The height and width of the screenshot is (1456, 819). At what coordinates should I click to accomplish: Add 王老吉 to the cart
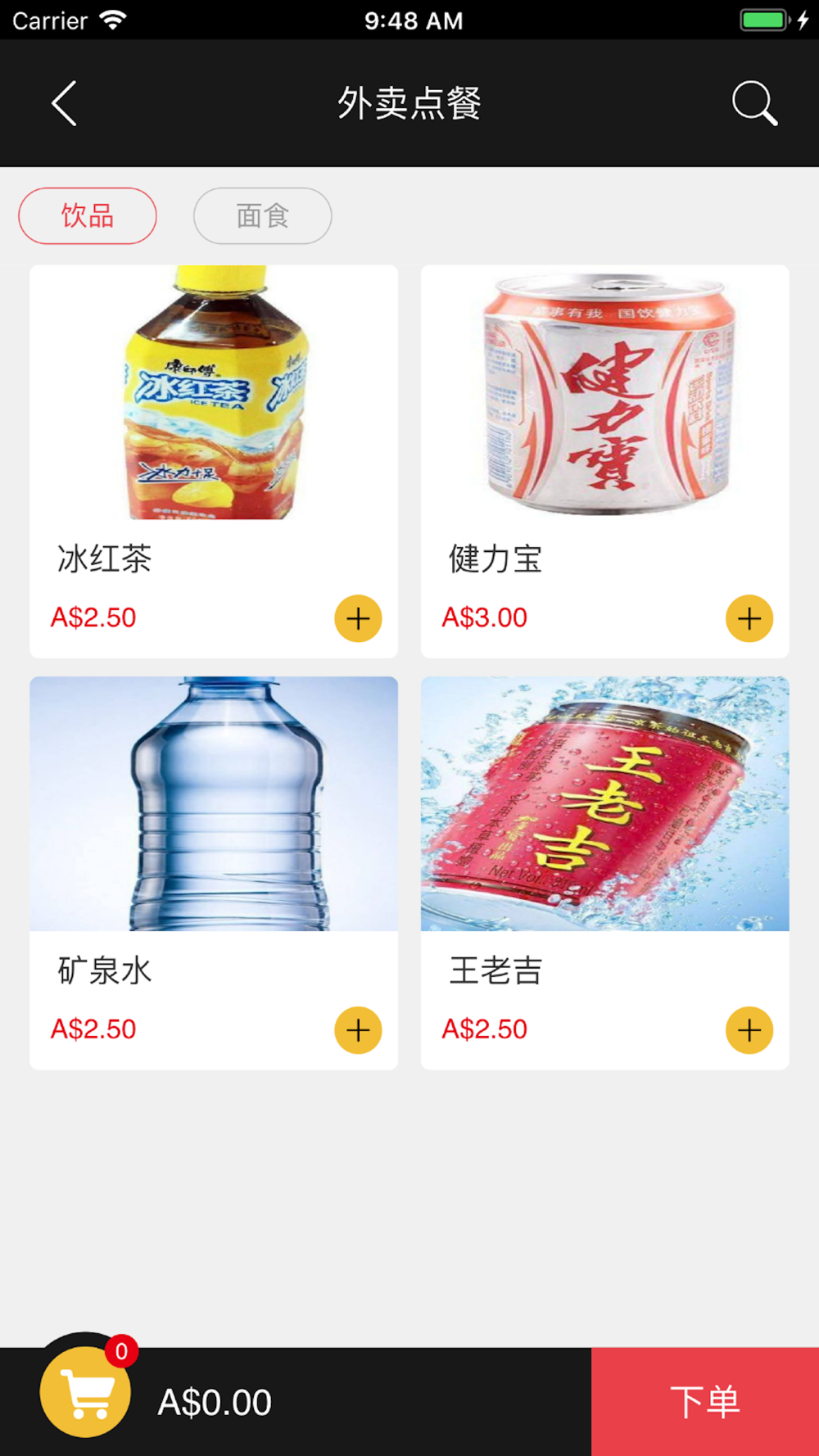tap(749, 1030)
